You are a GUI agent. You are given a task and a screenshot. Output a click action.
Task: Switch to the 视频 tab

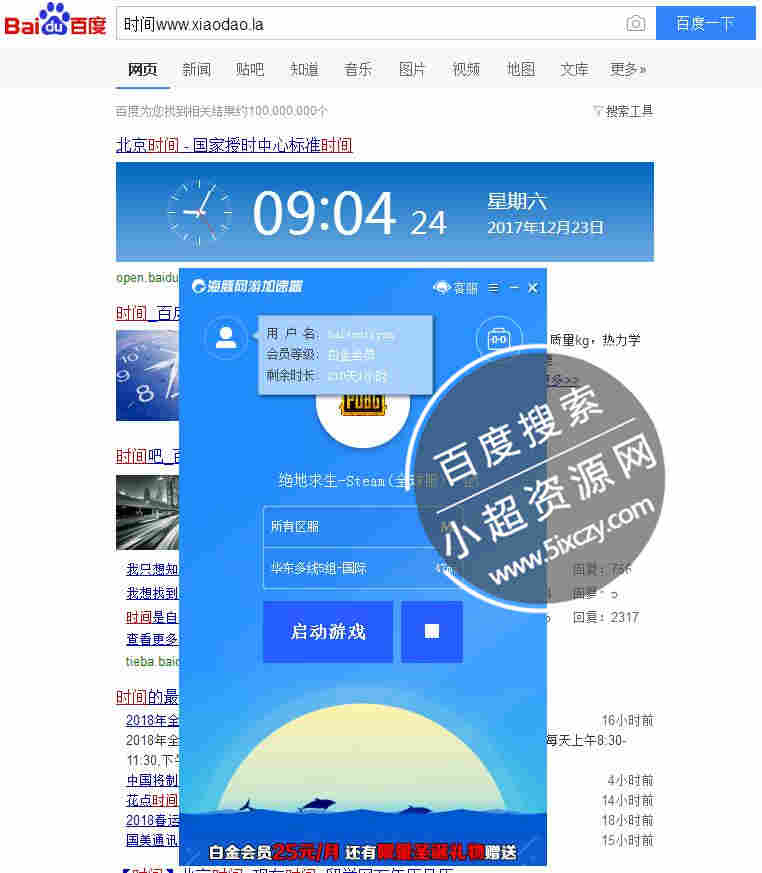tap(466, 69)
